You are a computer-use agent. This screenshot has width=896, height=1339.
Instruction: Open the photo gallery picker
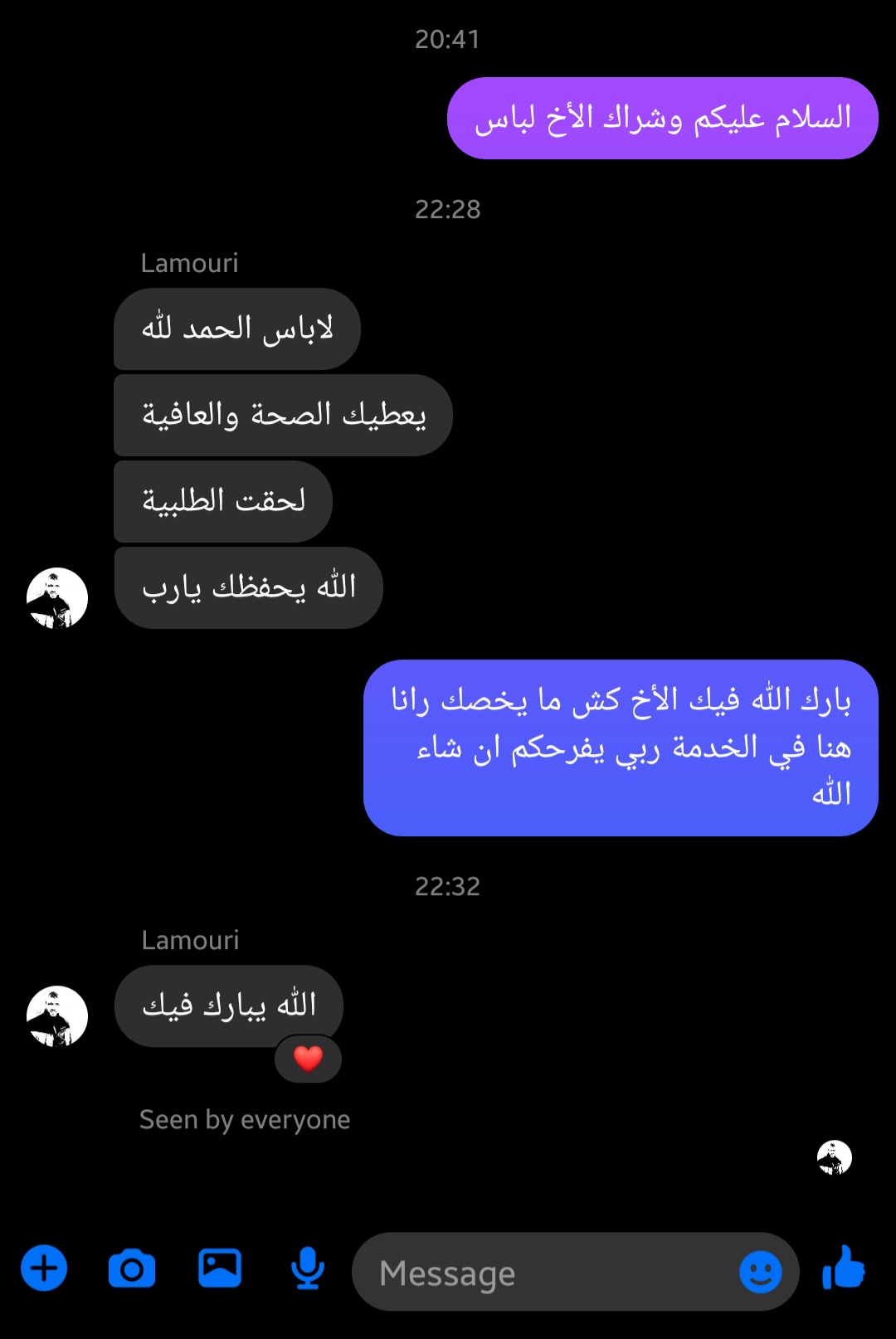pyautogui.click(x=220, y=1268)
